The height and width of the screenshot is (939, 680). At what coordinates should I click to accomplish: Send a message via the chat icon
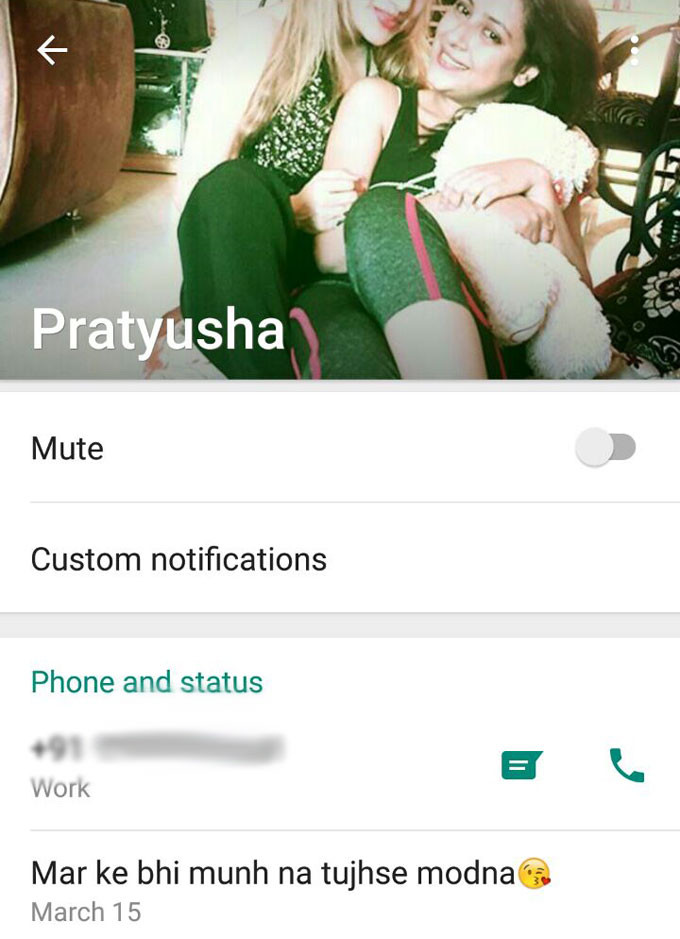tap(521, 766)
